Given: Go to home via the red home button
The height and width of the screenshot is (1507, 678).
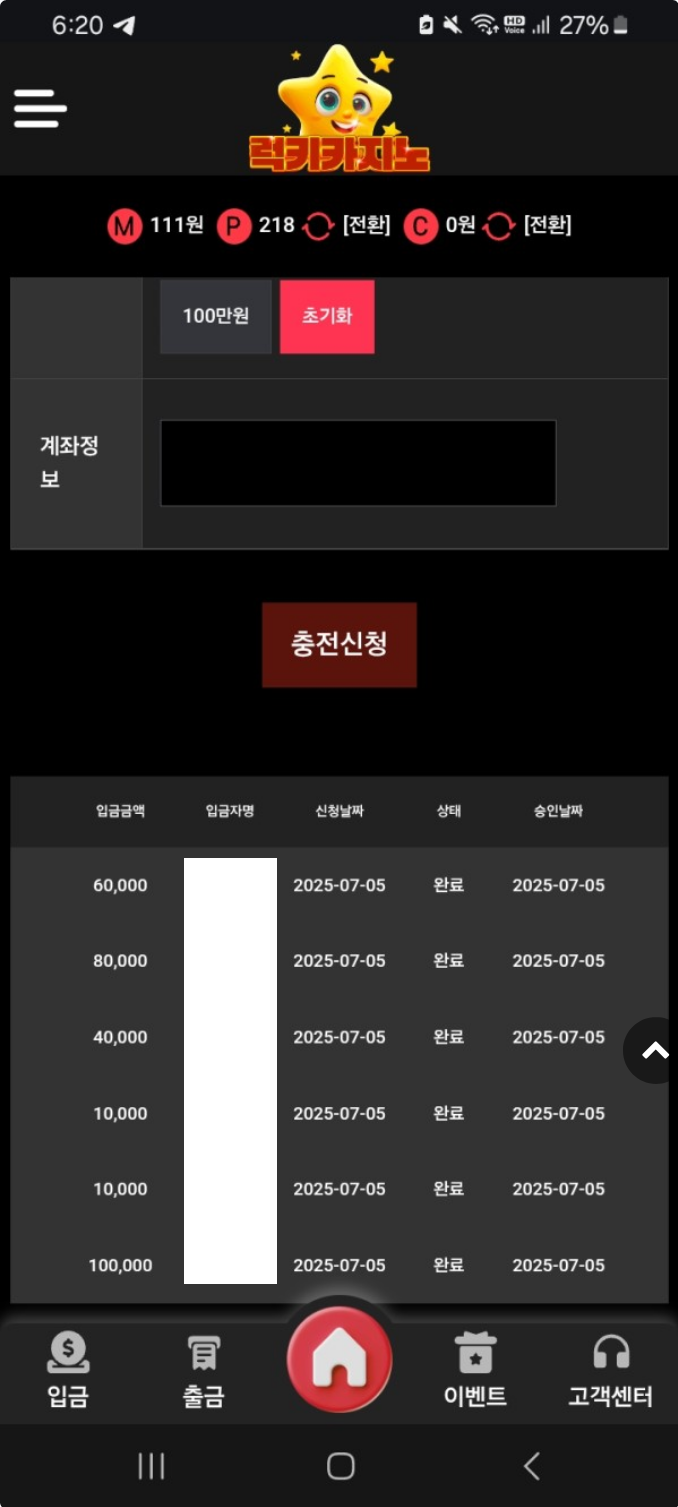Looking at the screenshot, I should click(339, 1360).
